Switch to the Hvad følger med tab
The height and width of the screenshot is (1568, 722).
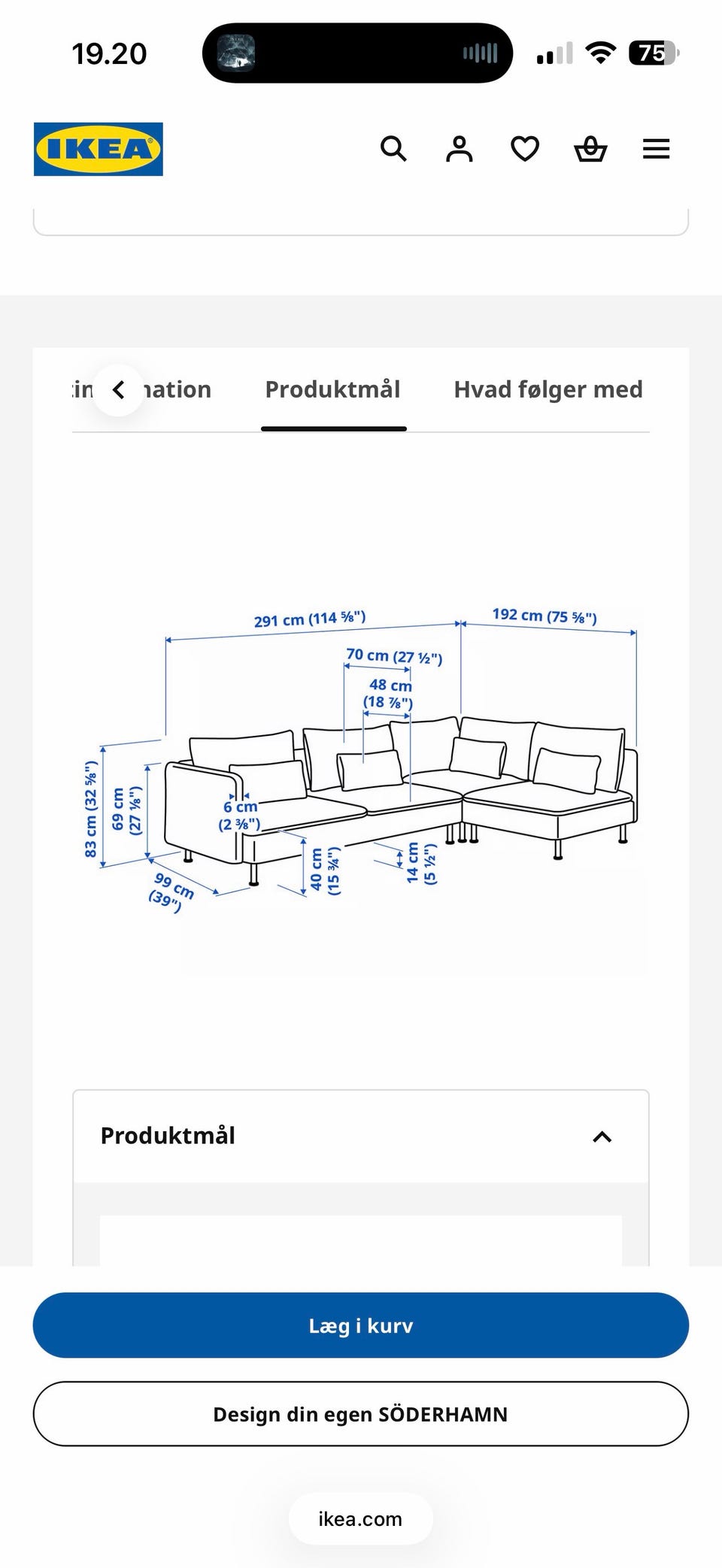(548, 389)
